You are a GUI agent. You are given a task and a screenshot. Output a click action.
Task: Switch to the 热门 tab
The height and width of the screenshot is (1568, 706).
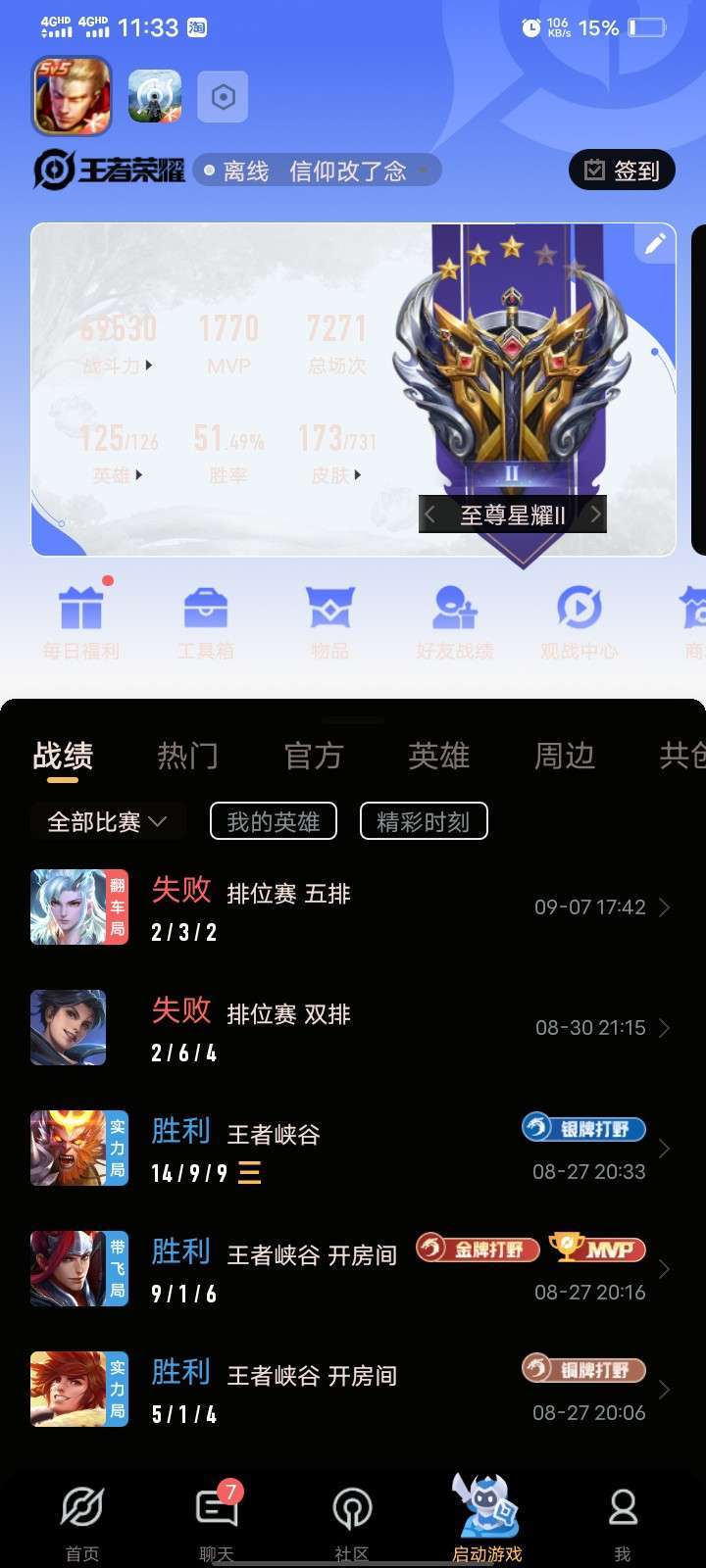pos(187,756)
